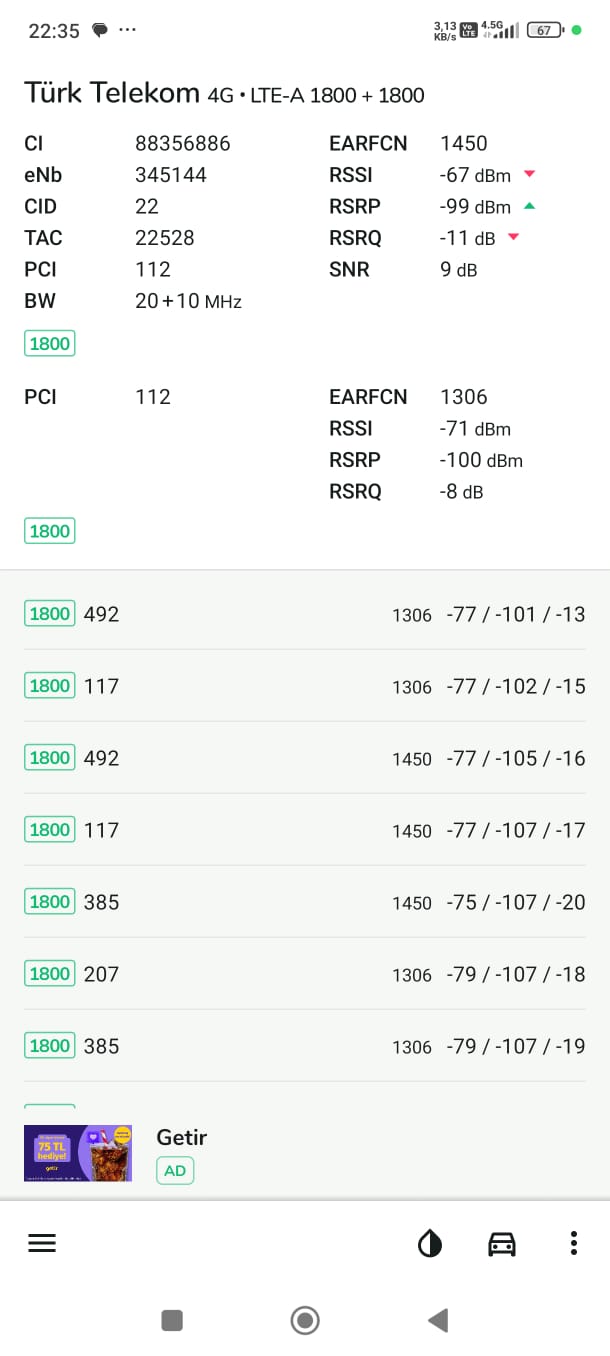Tap the AD badge under Getir
The width and height of the screenshot is (610, 1356).
(x=175, y=1170)
